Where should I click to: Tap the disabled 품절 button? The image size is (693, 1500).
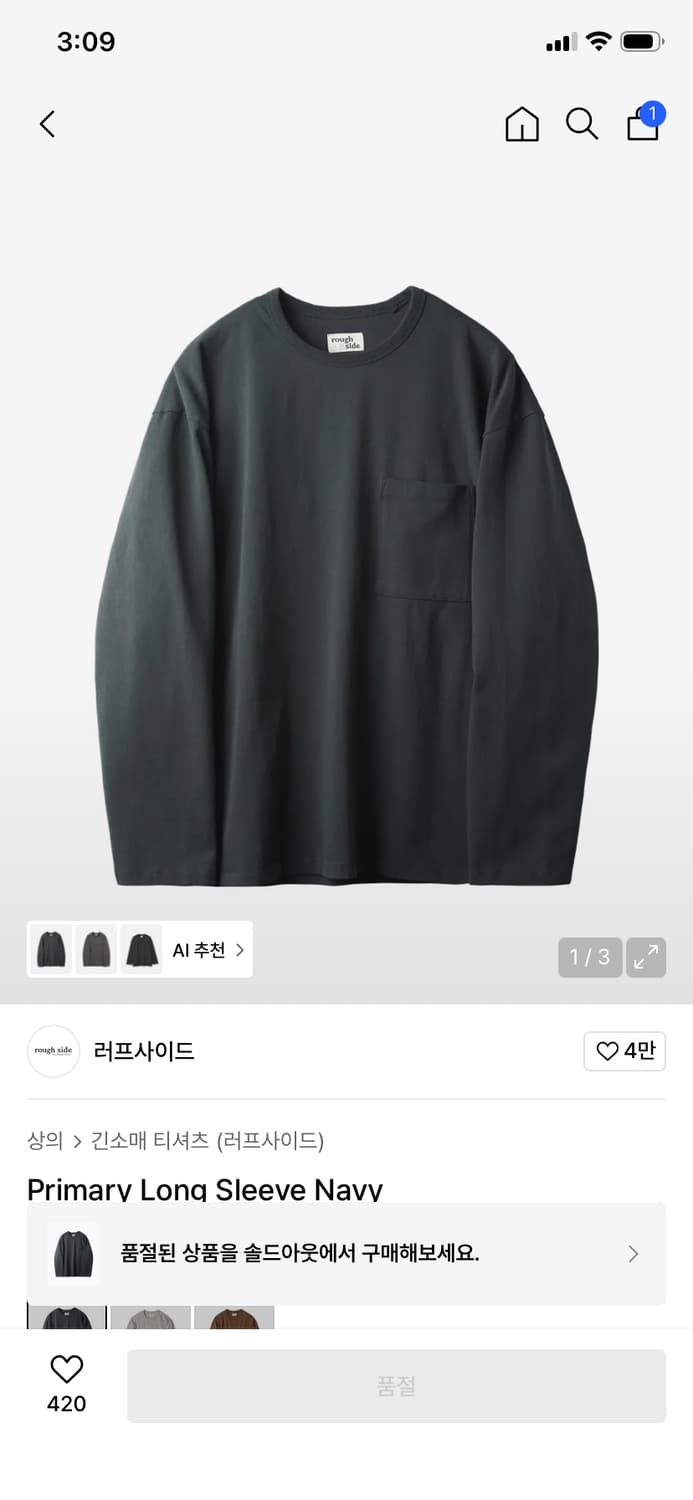(x=396, y=1386)
